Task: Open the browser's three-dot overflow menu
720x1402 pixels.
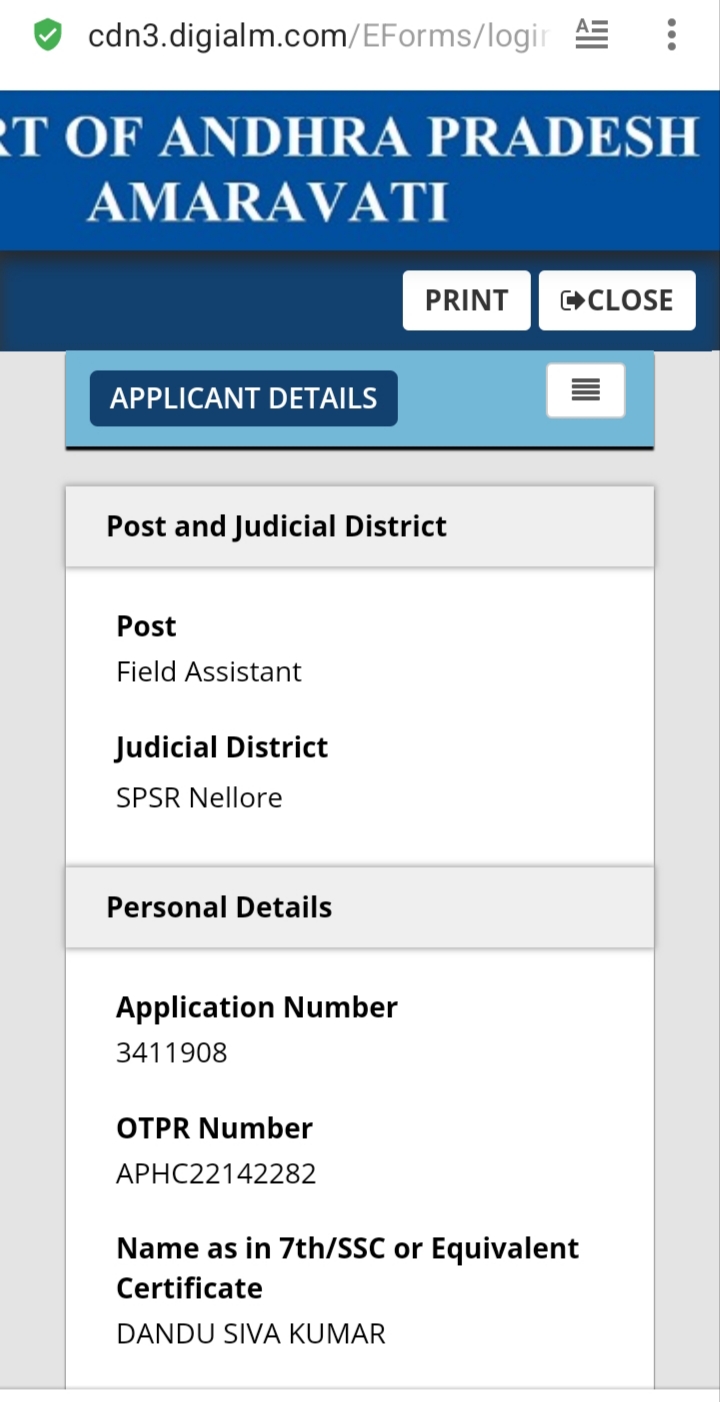Action: pos(672,36)
